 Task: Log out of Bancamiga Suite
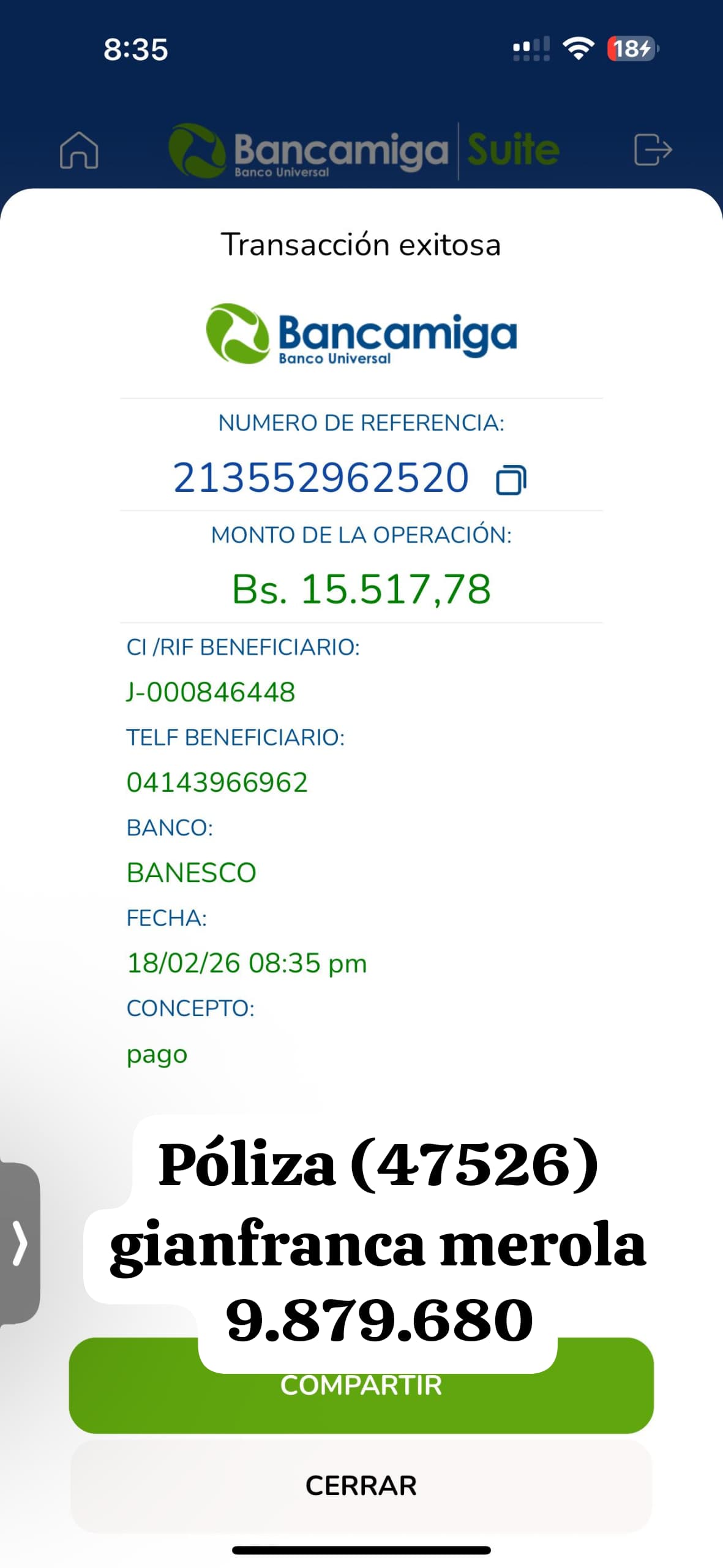(x=653, y=150)
